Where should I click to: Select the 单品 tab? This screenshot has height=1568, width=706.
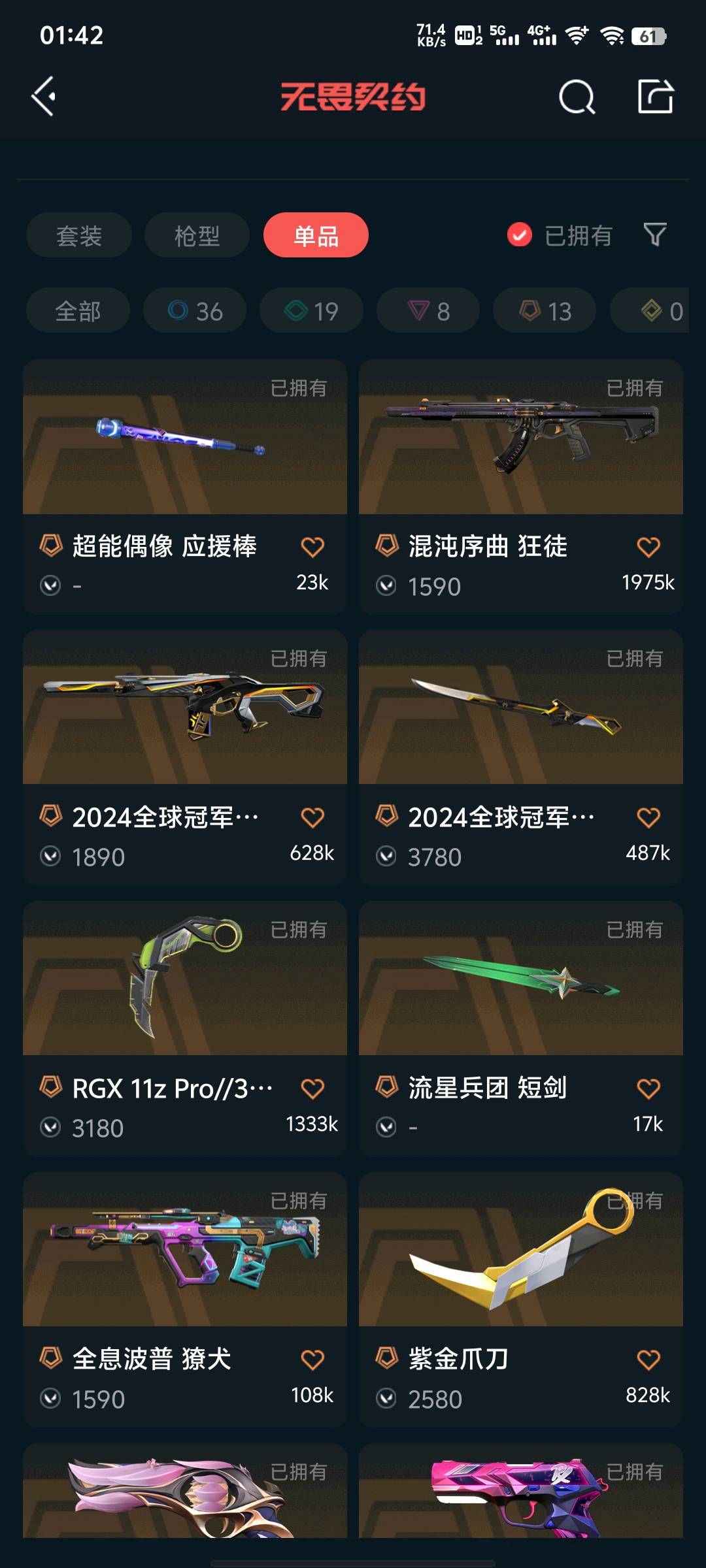(x=316, y=235)
